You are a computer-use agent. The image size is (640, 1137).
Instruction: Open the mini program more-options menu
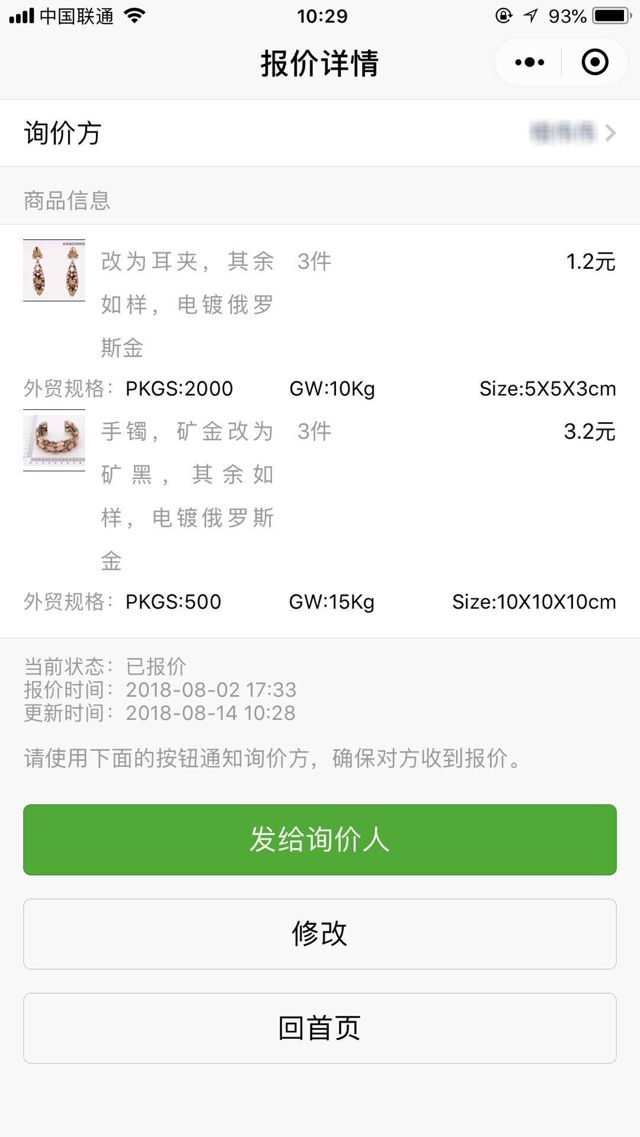(530, 63)
